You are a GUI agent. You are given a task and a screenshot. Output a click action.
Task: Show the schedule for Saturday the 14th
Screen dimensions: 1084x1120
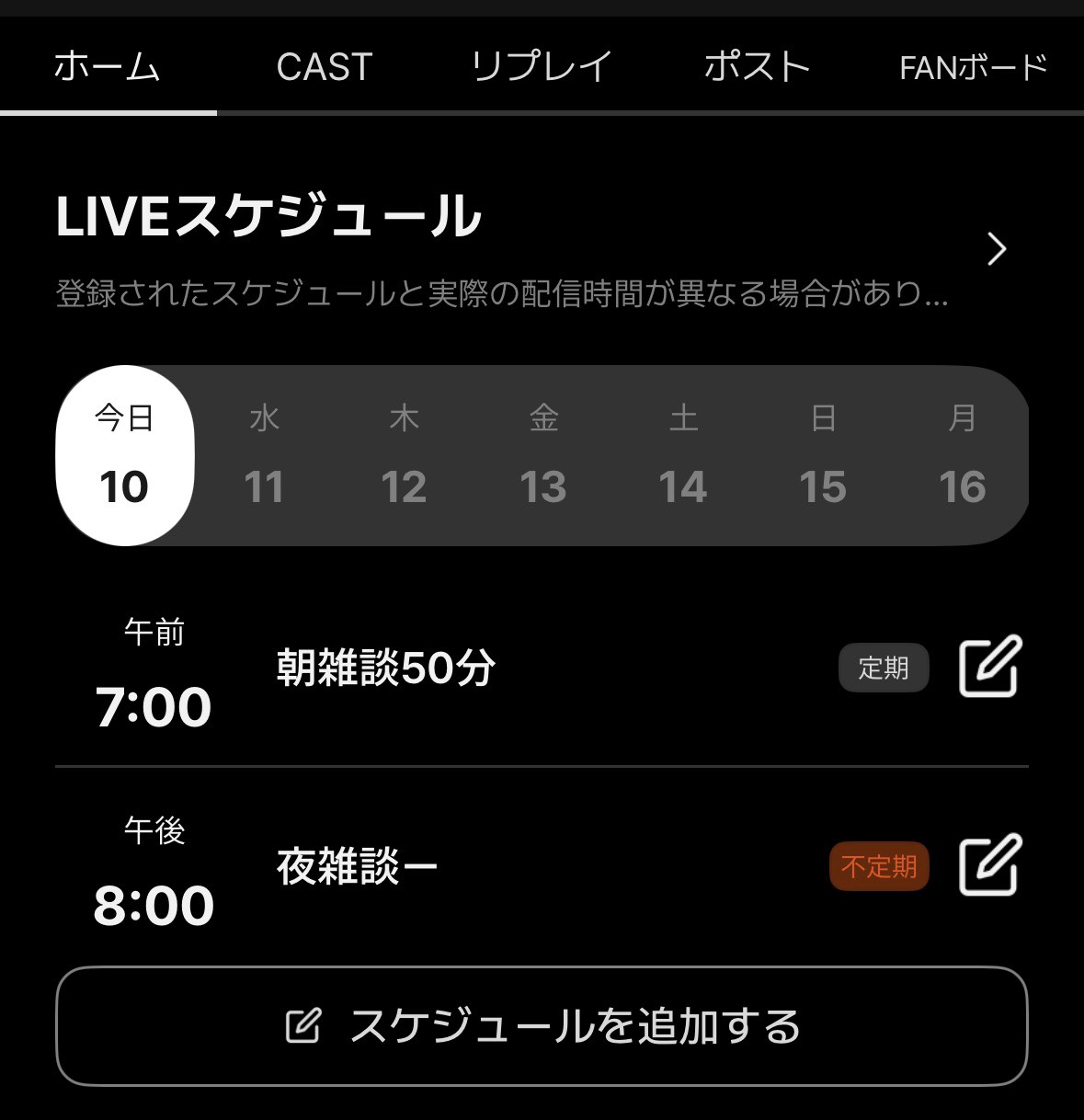(x=683, y=456)
